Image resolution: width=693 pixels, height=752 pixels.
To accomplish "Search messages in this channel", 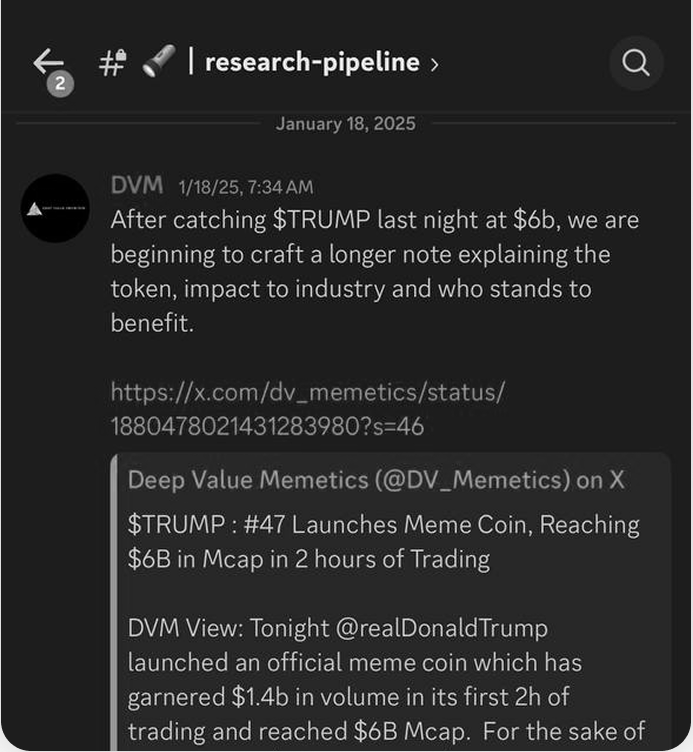I will click(x=636, y=63).
